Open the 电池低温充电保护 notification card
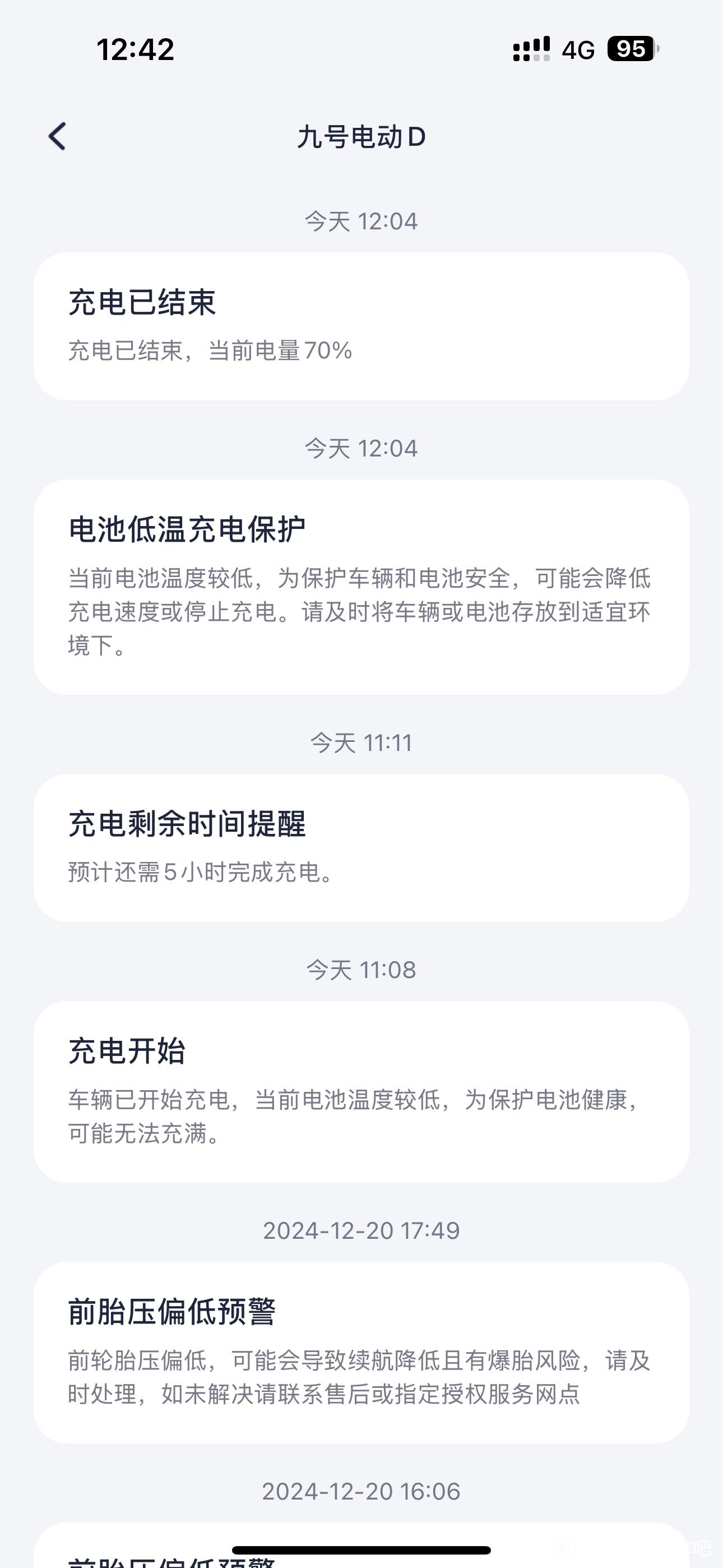 pyautogui.click(x=361, y=587)
